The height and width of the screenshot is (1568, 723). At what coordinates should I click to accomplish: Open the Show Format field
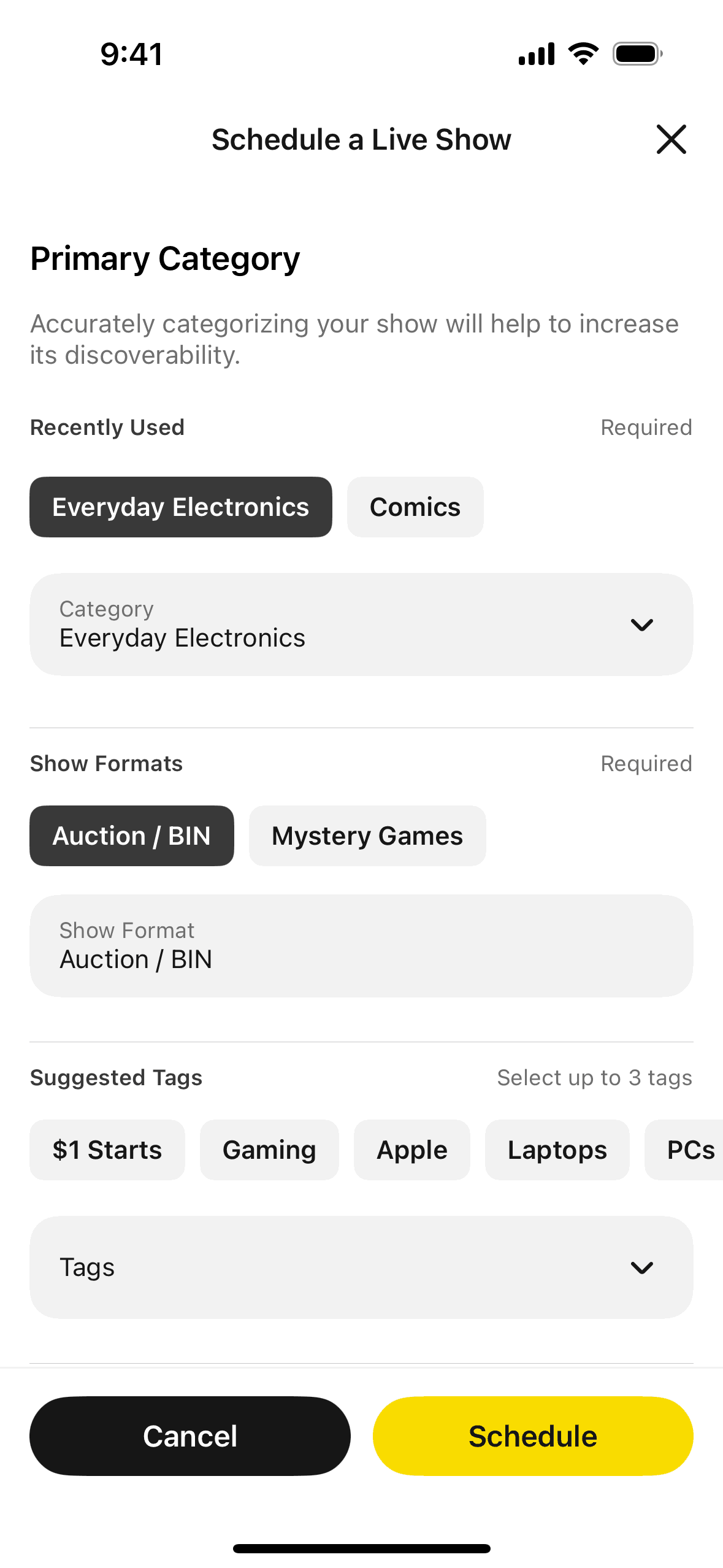361,946
